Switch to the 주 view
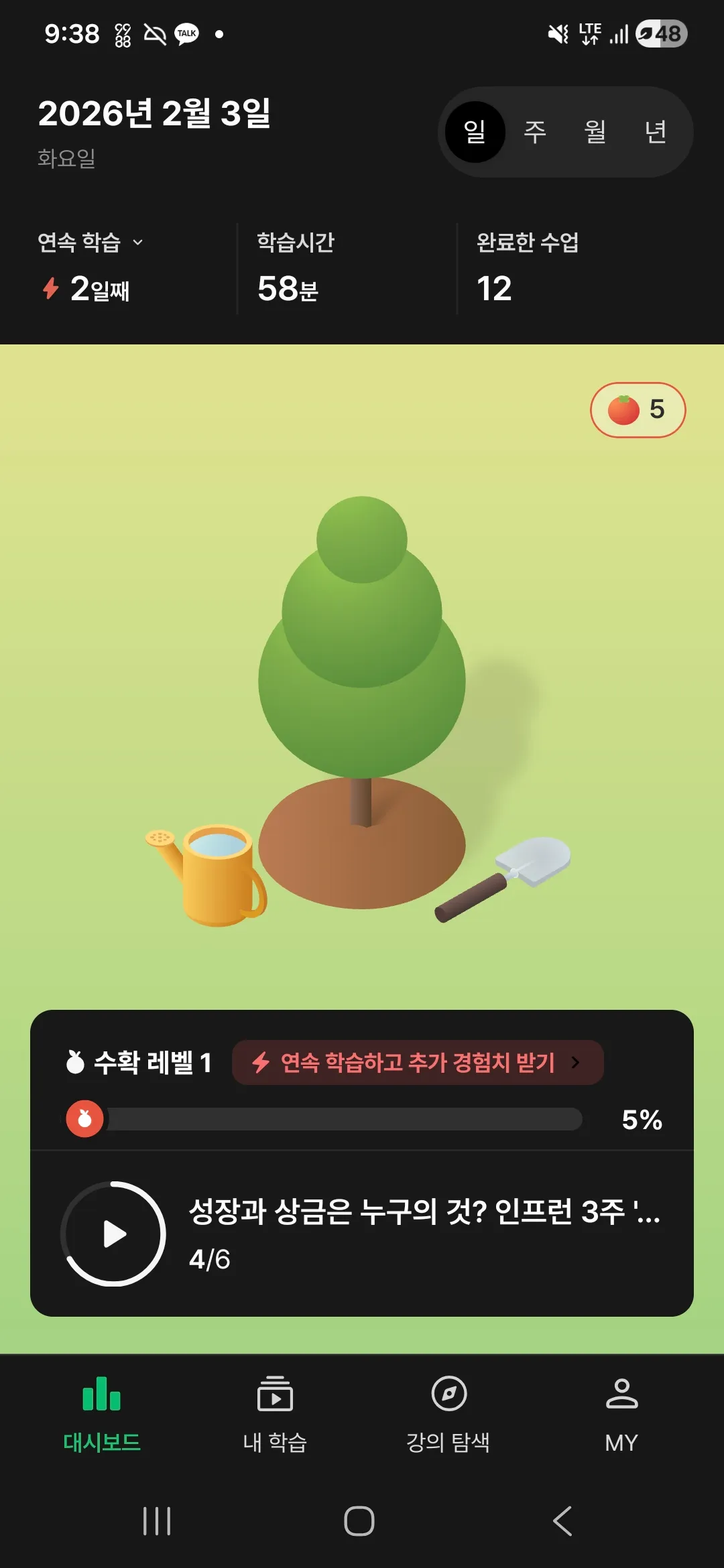The width and height of the screenshot is (724, 1568). pos(535,132)
